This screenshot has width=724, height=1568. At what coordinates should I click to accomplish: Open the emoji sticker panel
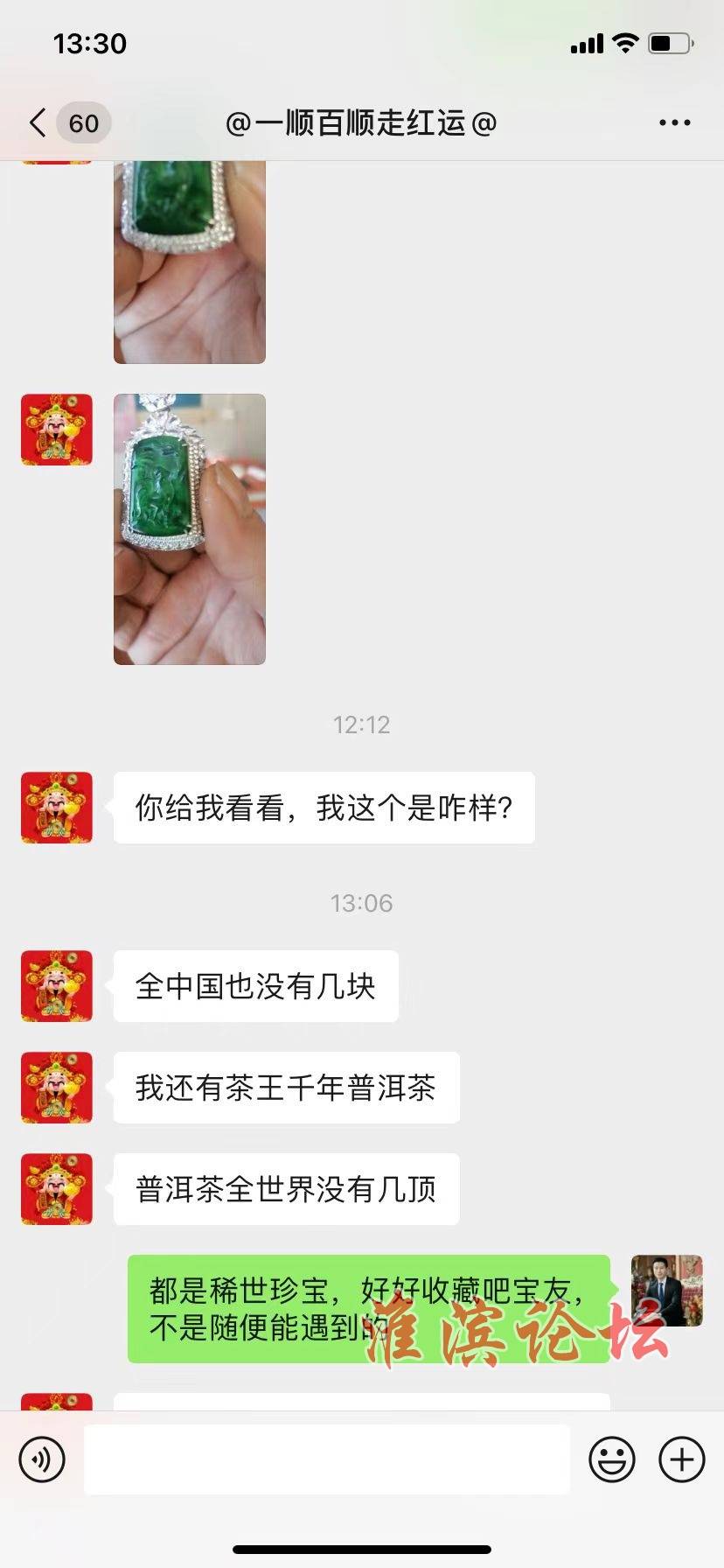611,1459
